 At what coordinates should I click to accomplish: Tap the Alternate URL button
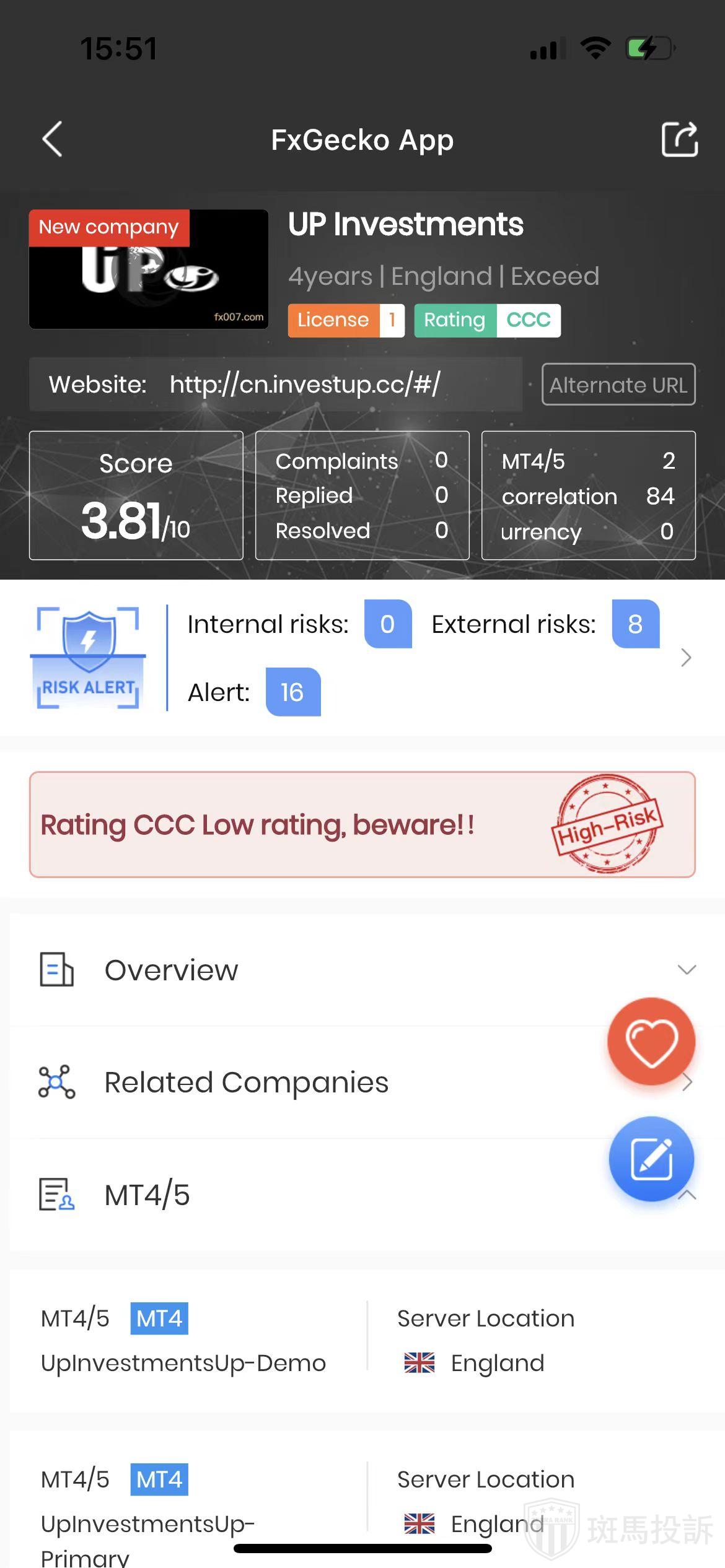(x=618, y=385)
